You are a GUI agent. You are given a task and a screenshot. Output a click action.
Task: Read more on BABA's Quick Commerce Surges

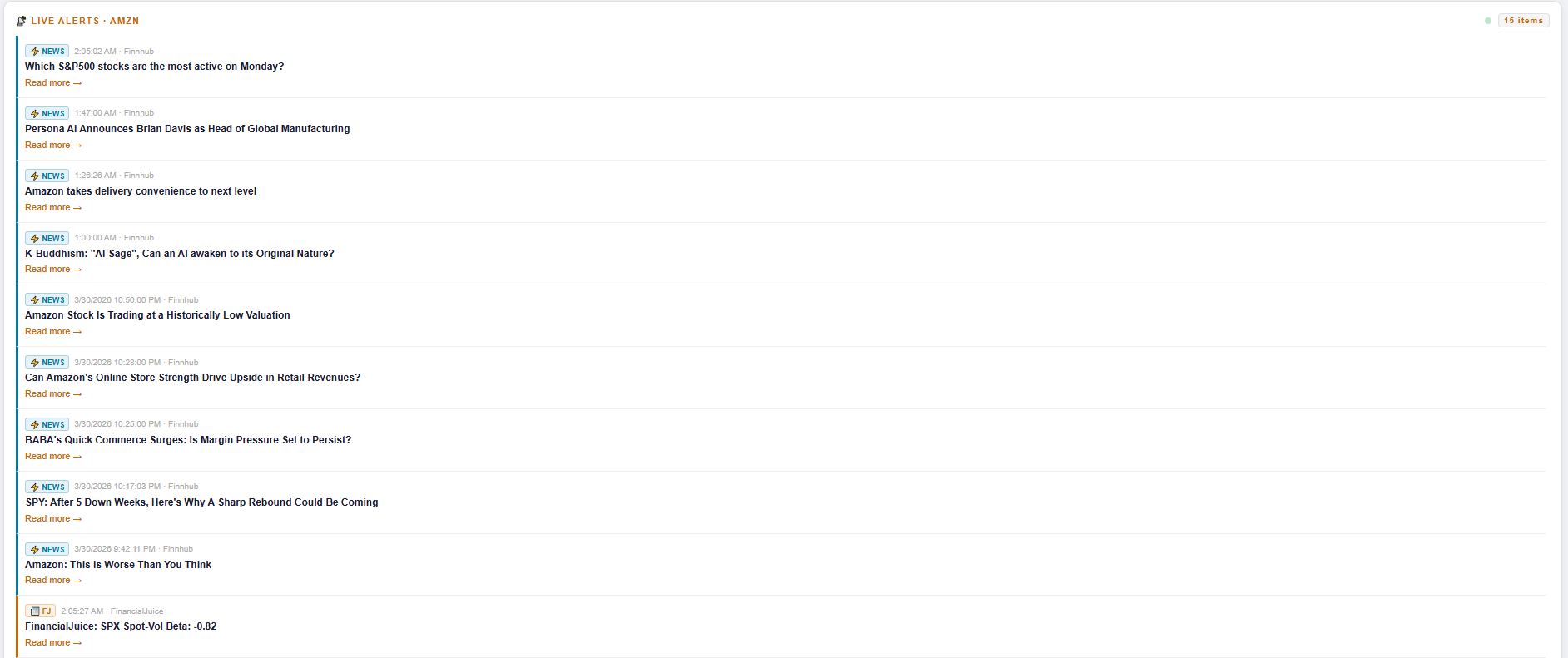point(52,457)
